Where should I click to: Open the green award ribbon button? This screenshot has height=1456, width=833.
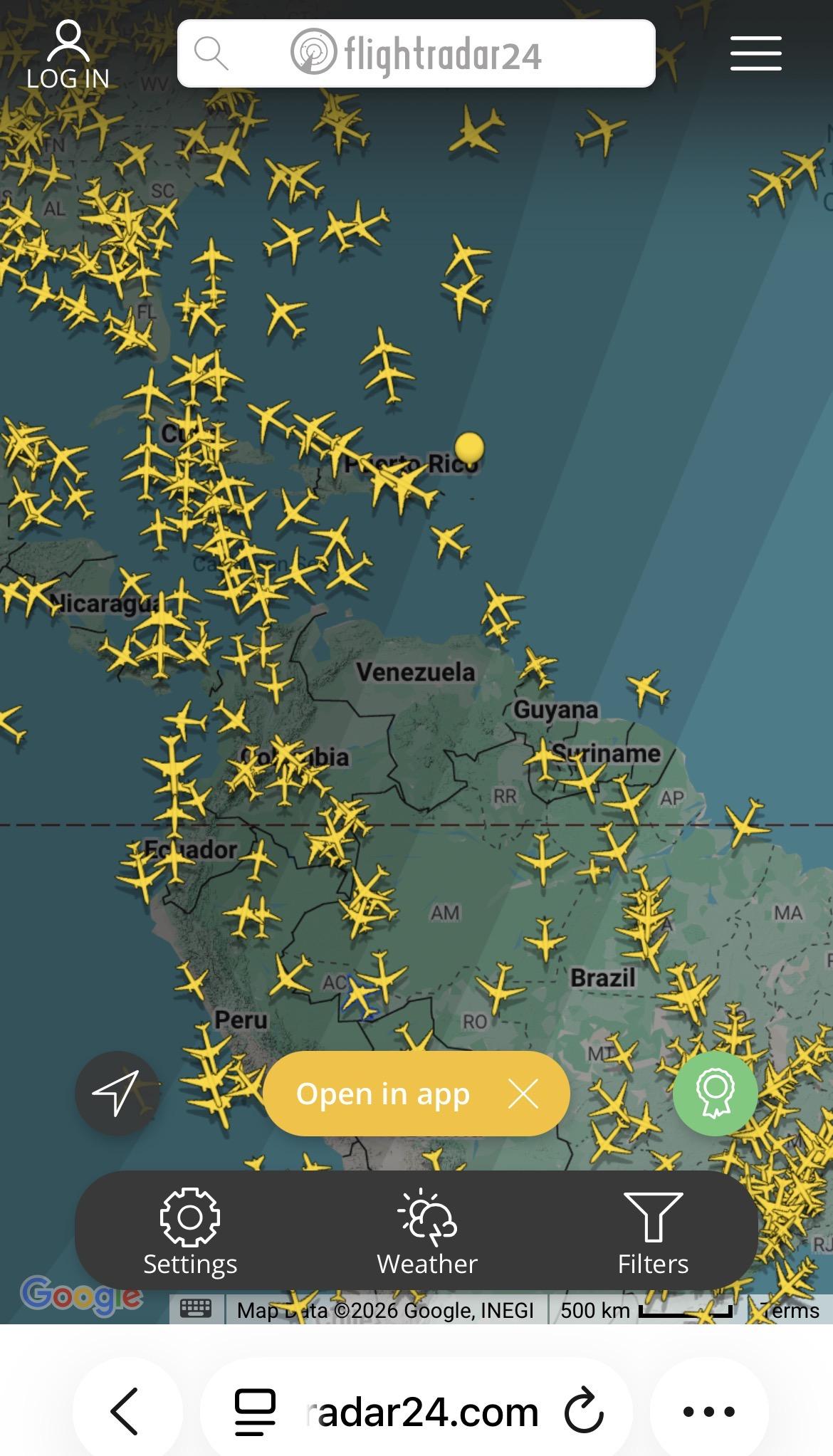click(715, 1093)
